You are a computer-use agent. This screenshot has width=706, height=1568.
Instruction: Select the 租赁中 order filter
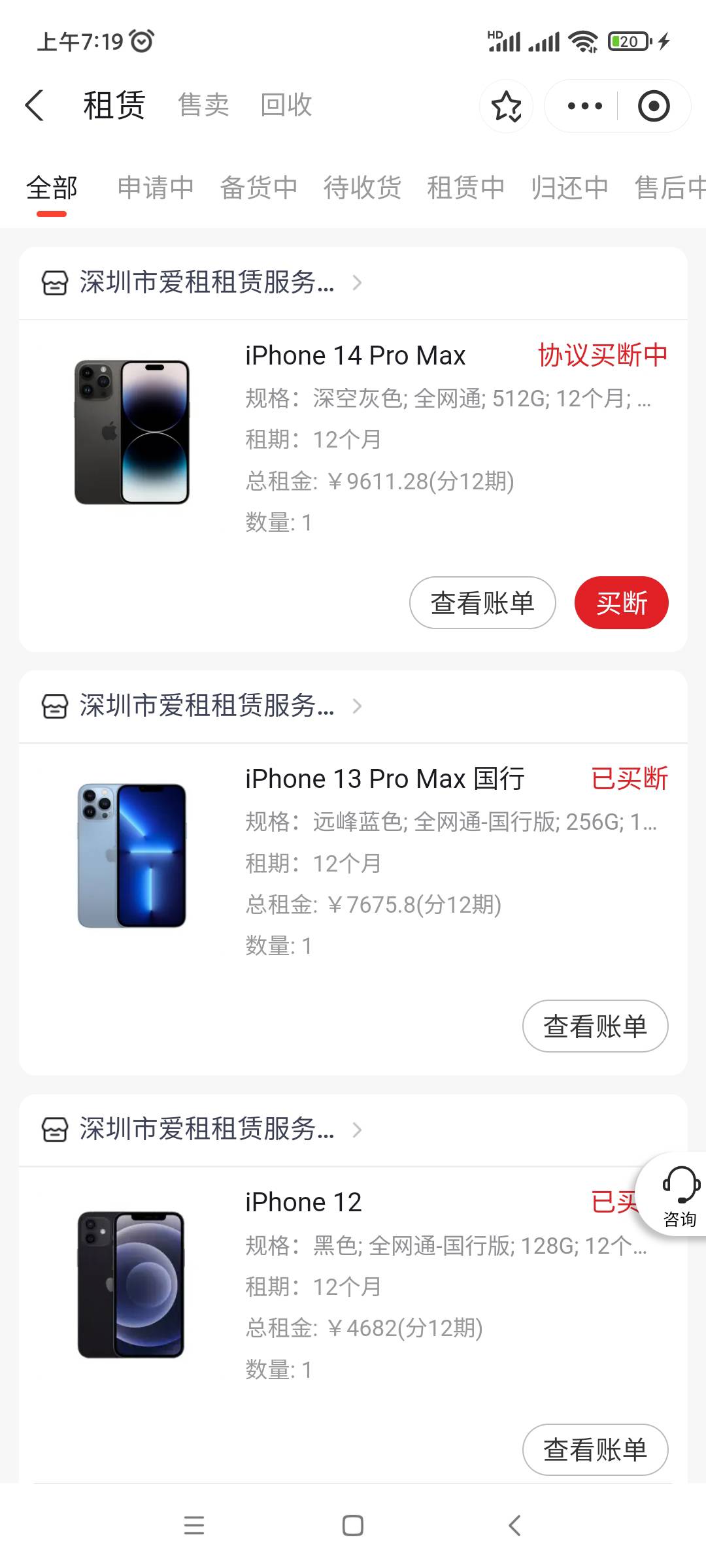coord(466,188)
